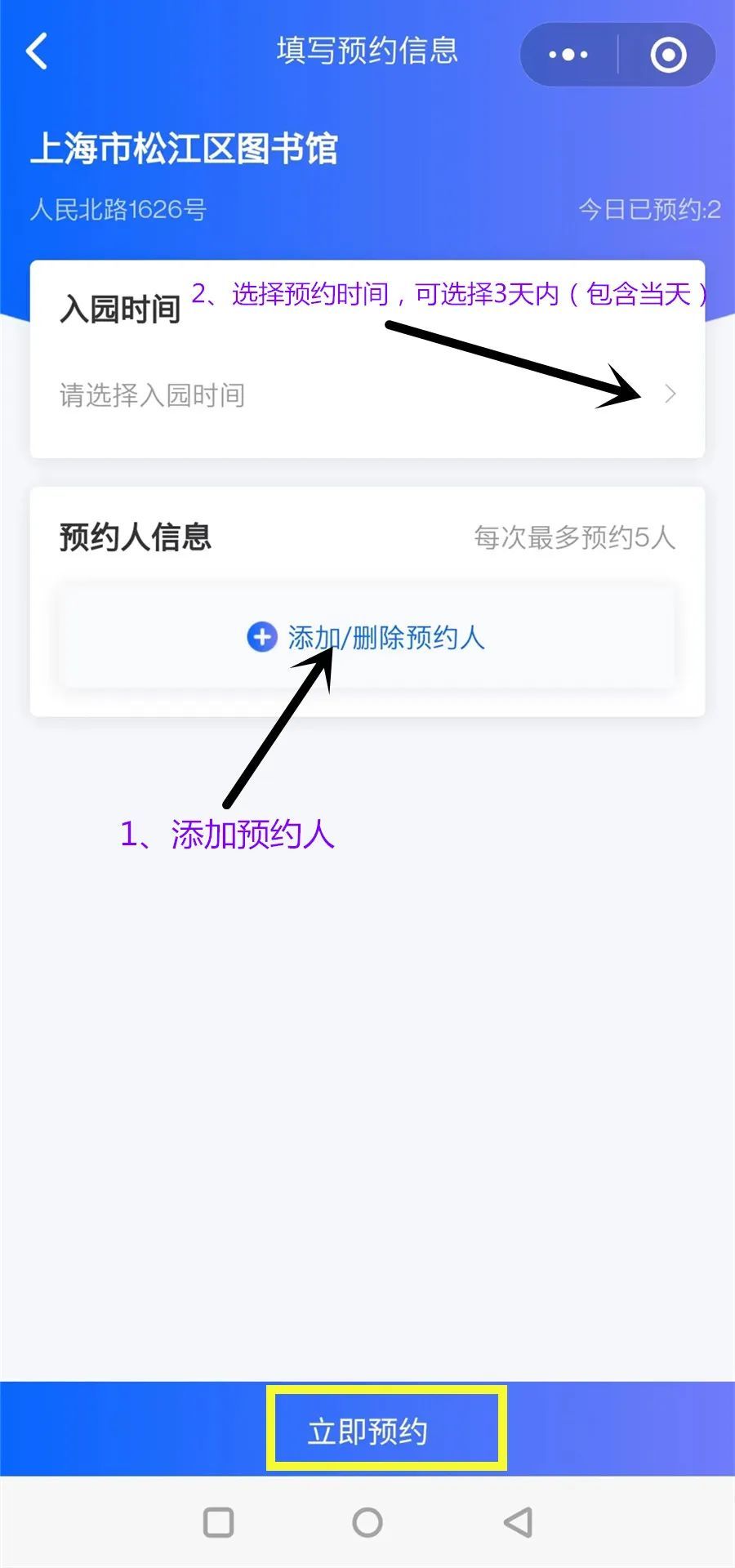The height and width of the screenshot is (1568, 735).
Task: Open recent apps with the square button
Action: point(218,1522)
